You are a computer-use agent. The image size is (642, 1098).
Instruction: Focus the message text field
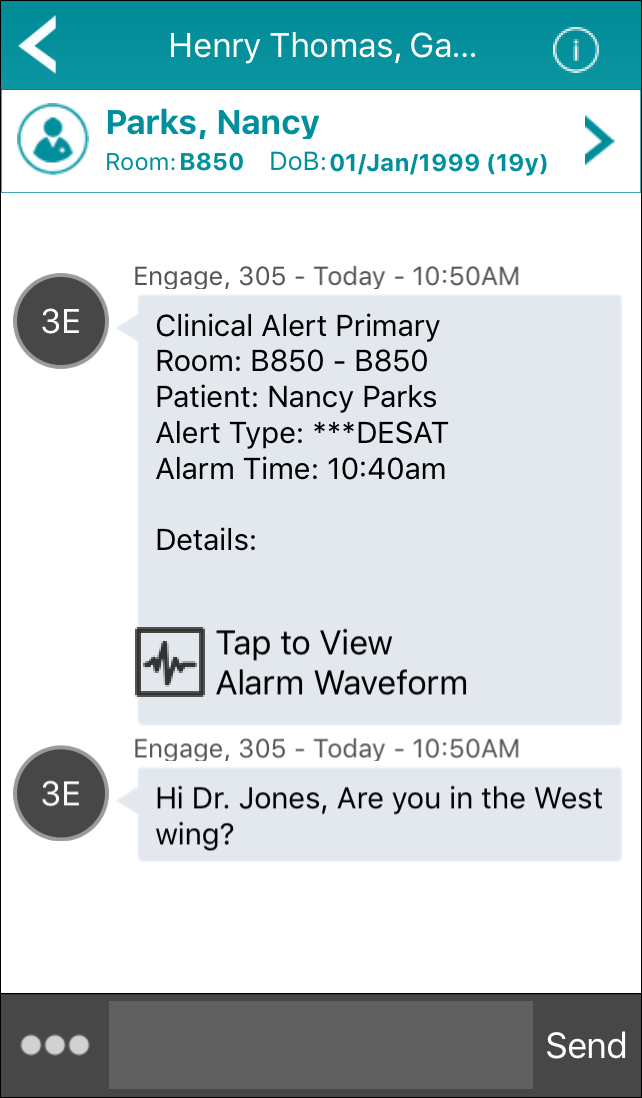(x=321, y=1044)
